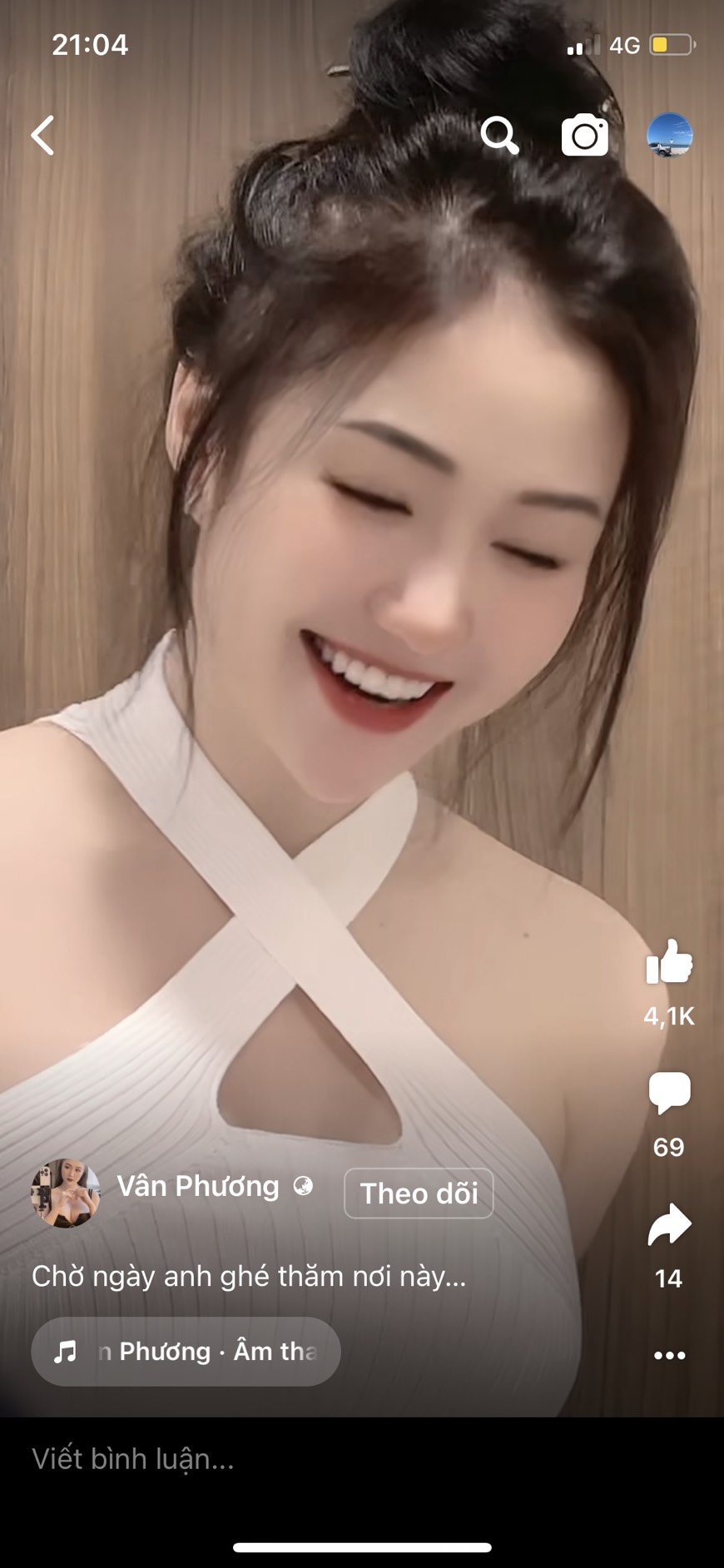Viewport: 724px width, 1568px height.
Task: Go back using the top-left arrow
Action: click(x=43, y=135)
